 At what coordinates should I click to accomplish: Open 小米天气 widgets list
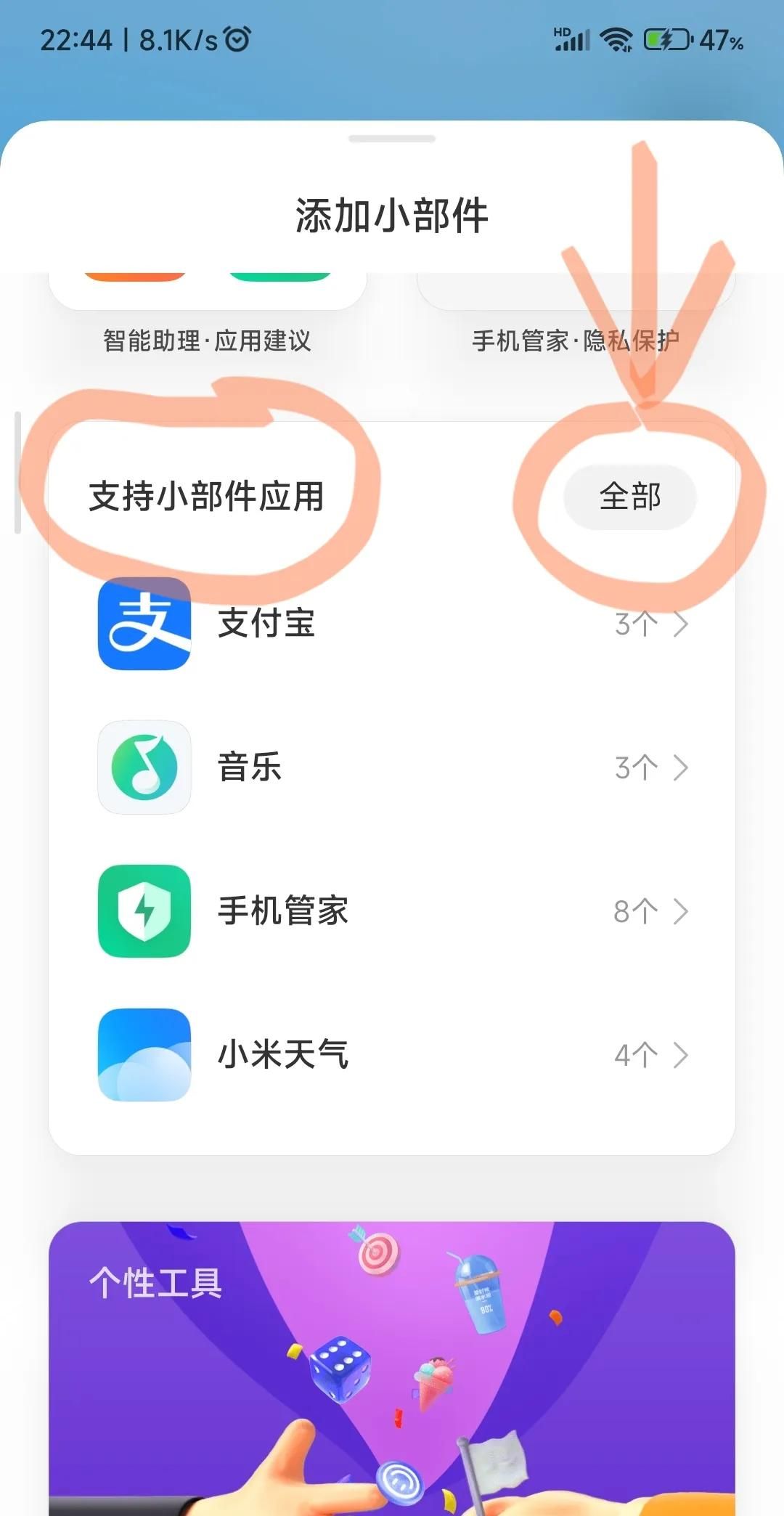[x=392, y=1055]
